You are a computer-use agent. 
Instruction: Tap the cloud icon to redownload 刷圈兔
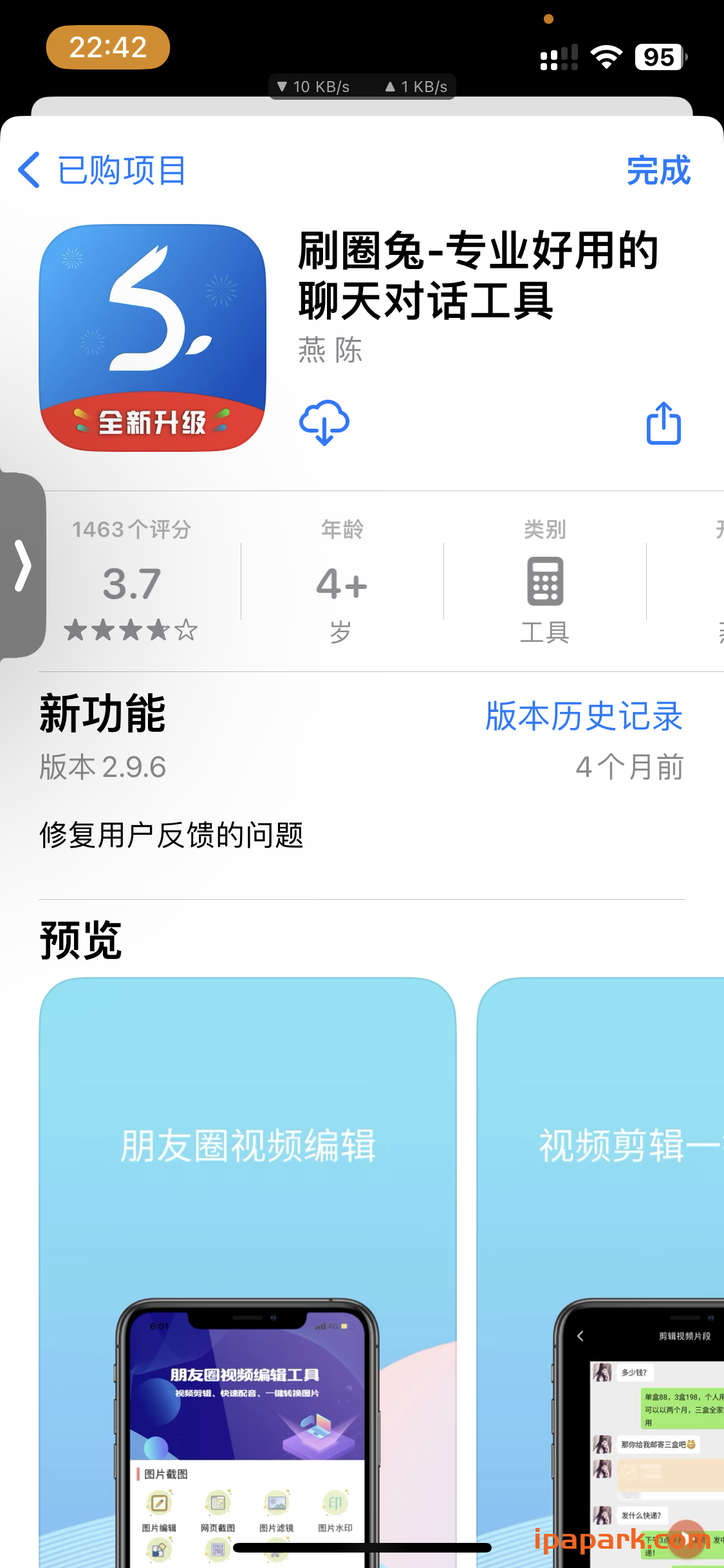click(324, 423)
